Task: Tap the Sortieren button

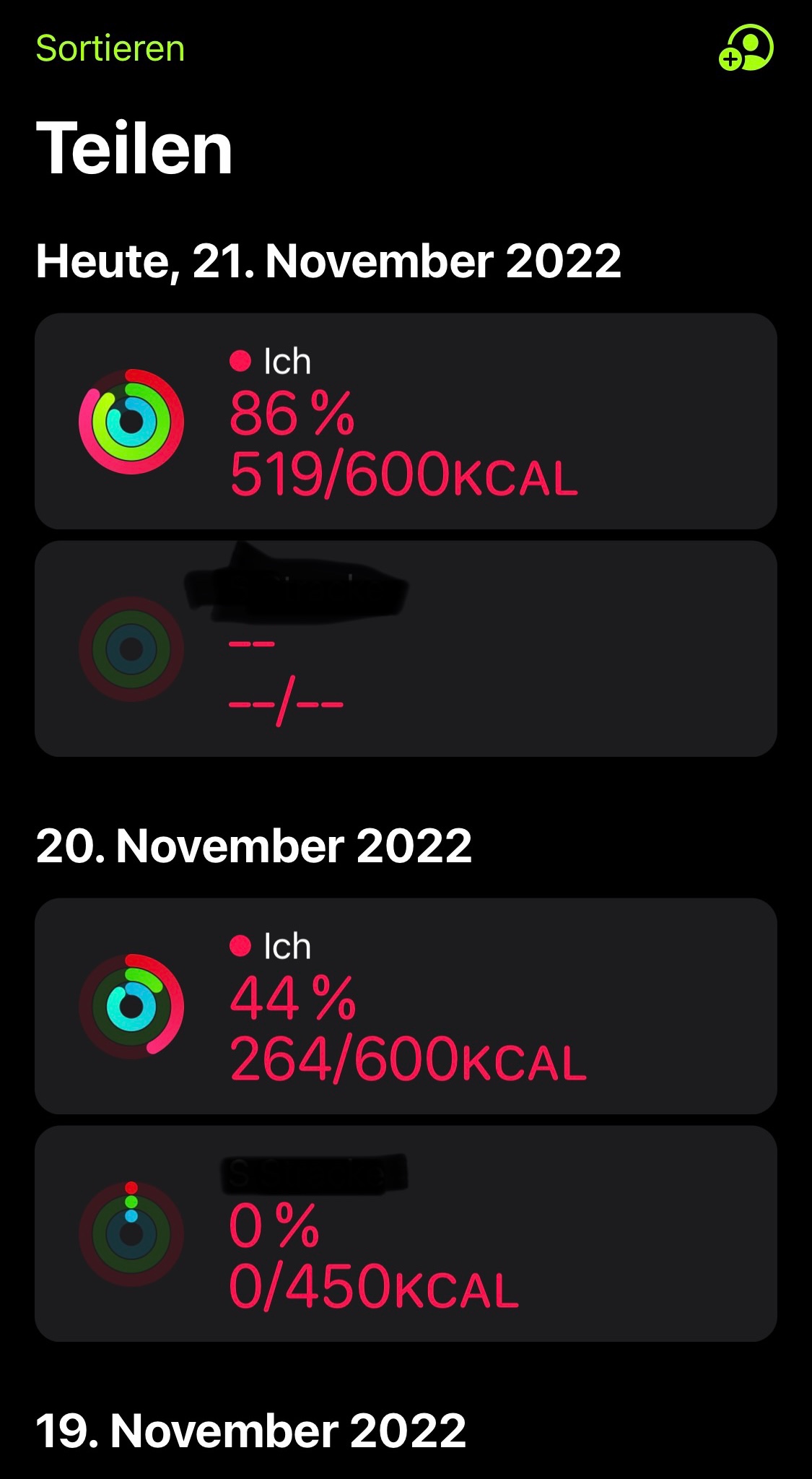Action: 110,49
